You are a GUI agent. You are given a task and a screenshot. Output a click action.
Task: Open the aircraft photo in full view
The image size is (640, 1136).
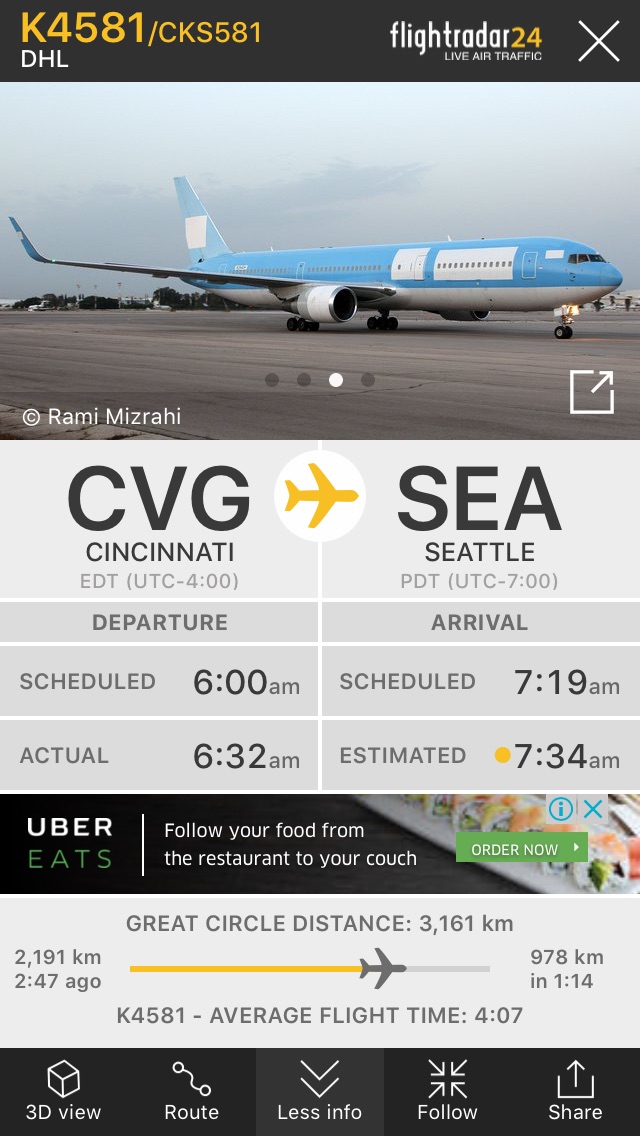[x=591, y=392]
